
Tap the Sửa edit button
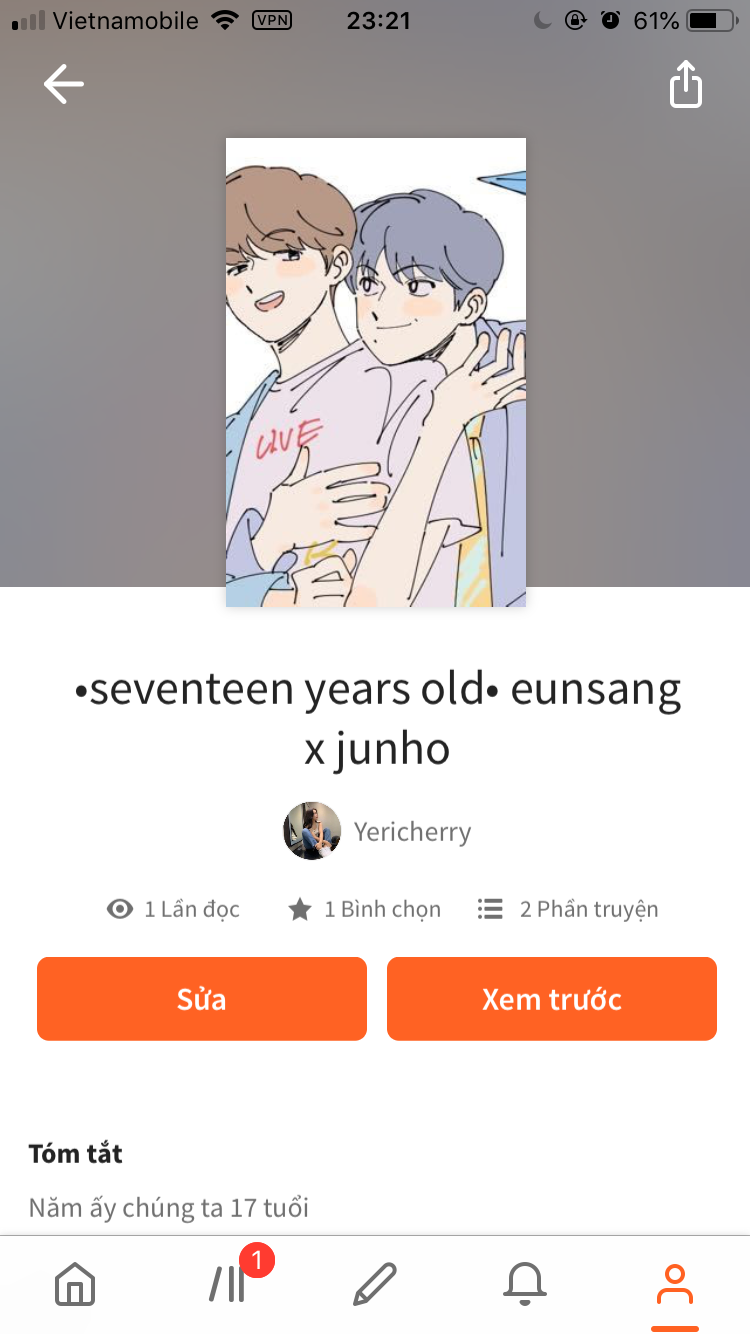coord(202,999)
